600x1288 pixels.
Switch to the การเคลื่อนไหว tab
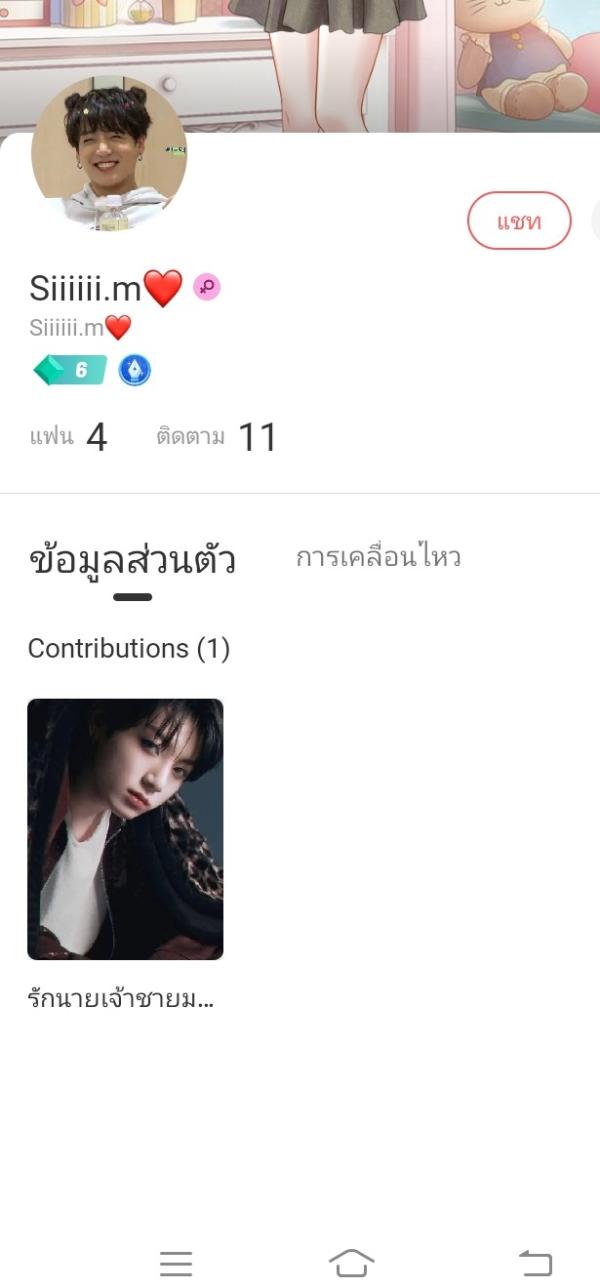(x=378, y=558)
